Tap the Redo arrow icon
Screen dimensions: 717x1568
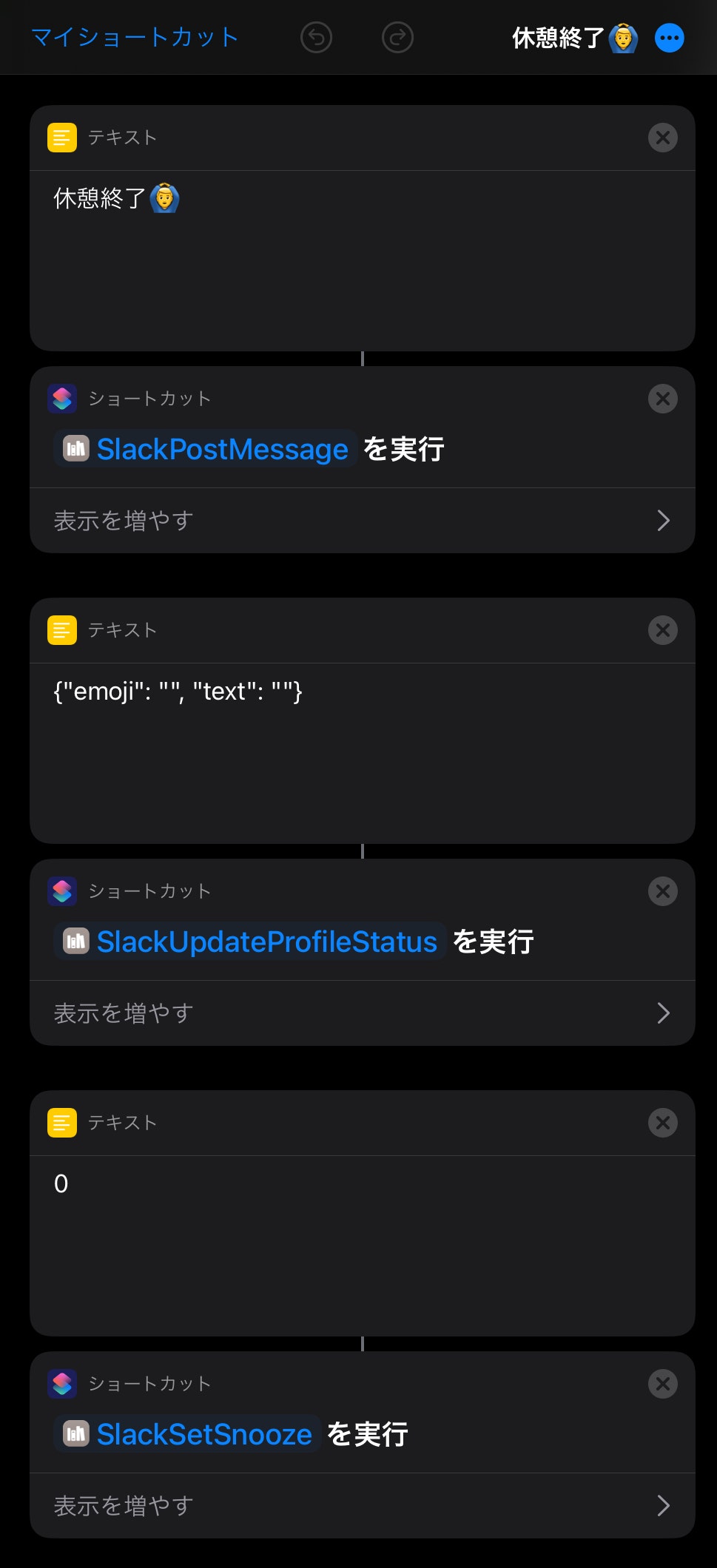point(397,38)
